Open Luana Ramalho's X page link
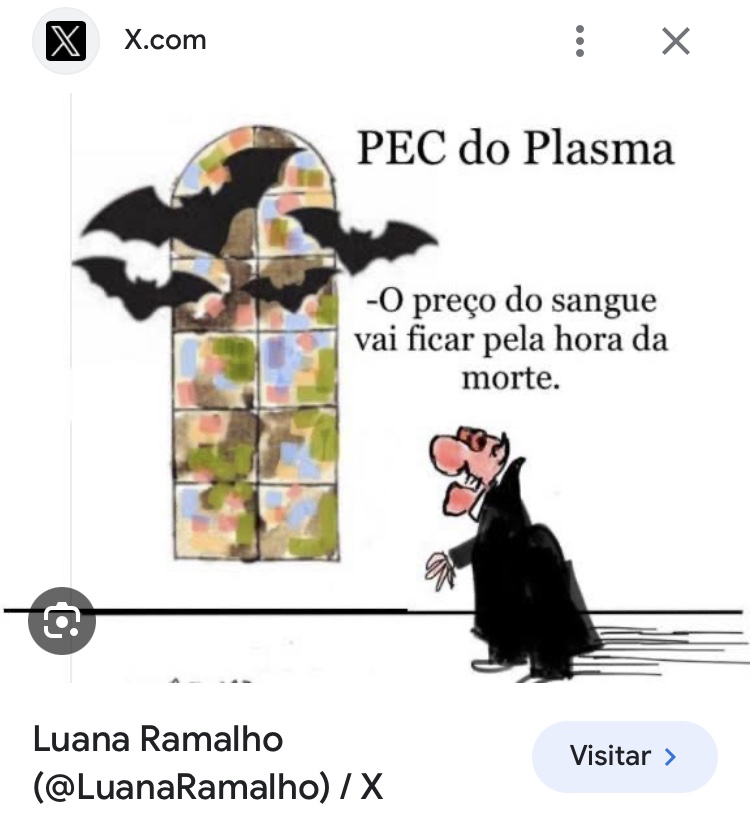Screen dimensions: 750x814 [208, 763]
